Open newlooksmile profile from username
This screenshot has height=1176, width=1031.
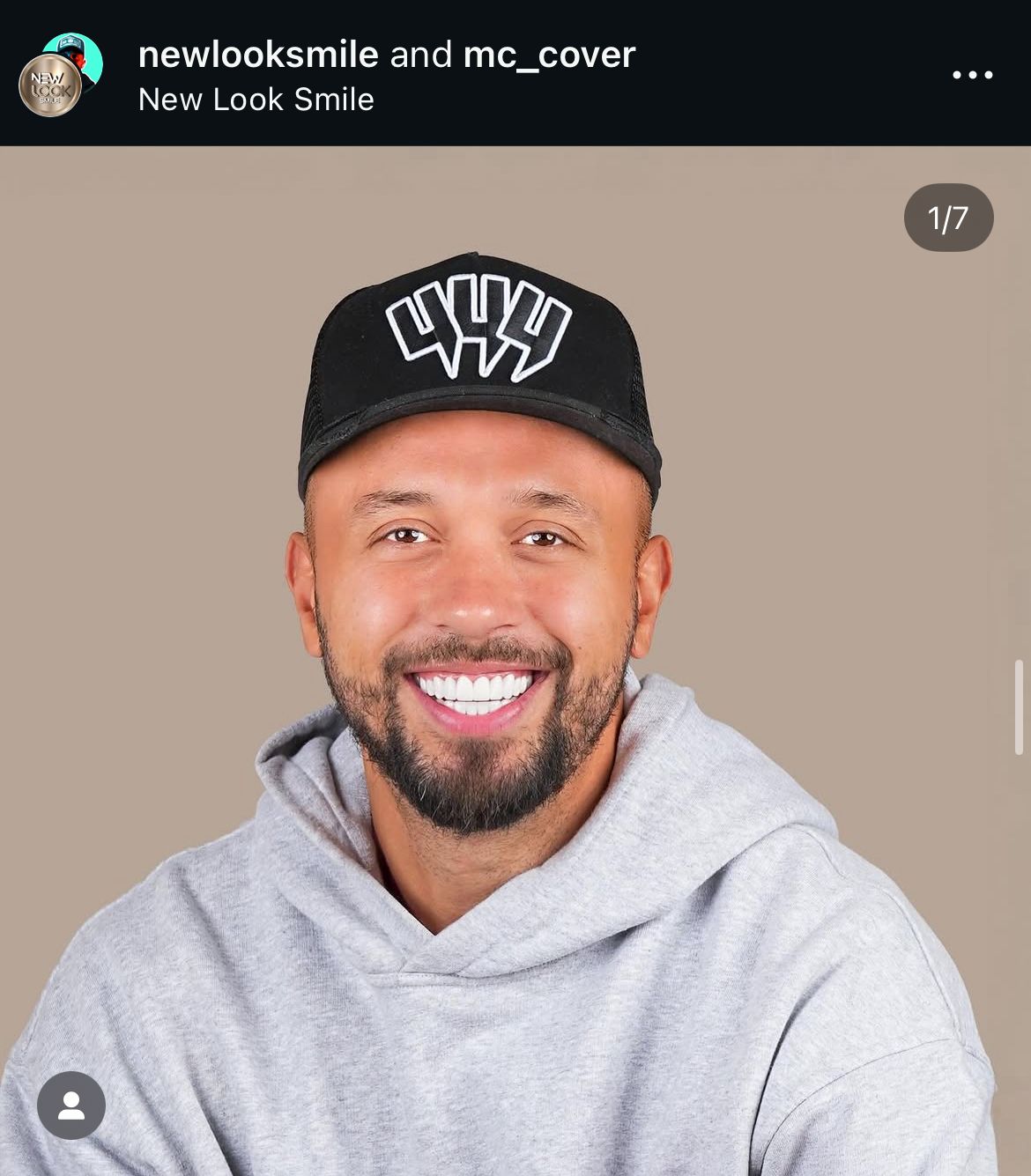(257, 55)
